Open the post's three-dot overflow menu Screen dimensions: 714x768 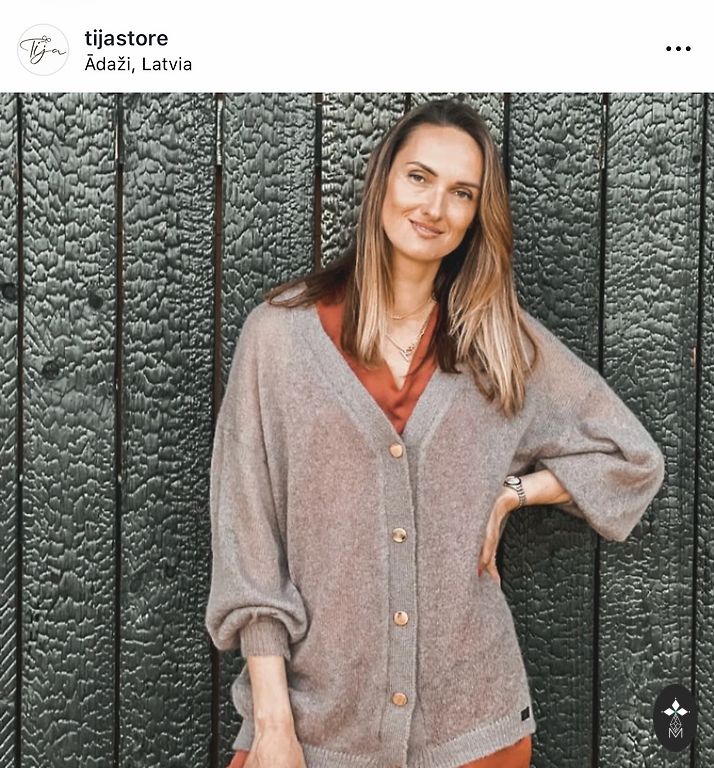click(678, 49)
